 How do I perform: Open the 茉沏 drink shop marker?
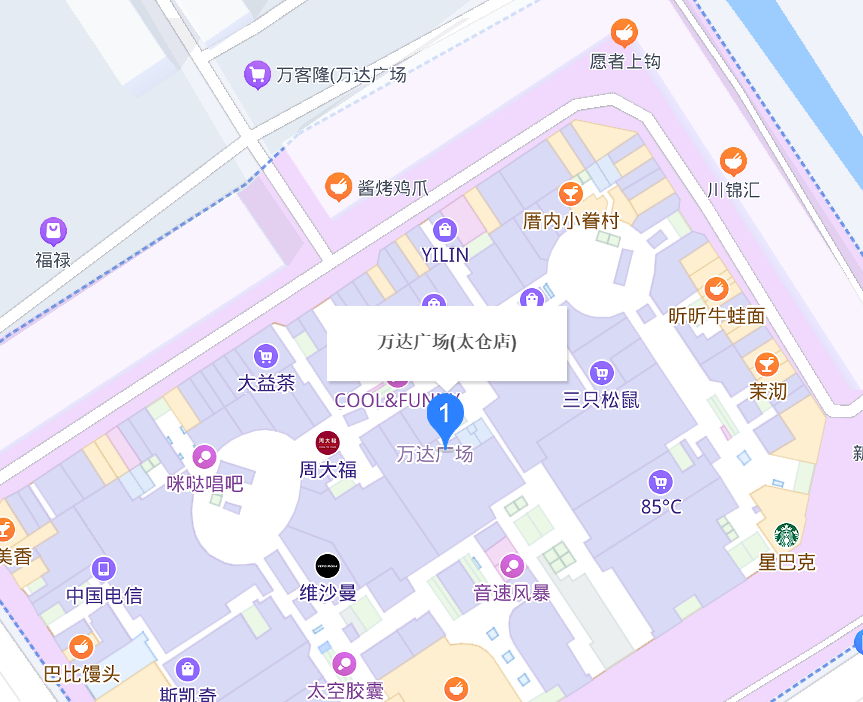pos(768,364)
